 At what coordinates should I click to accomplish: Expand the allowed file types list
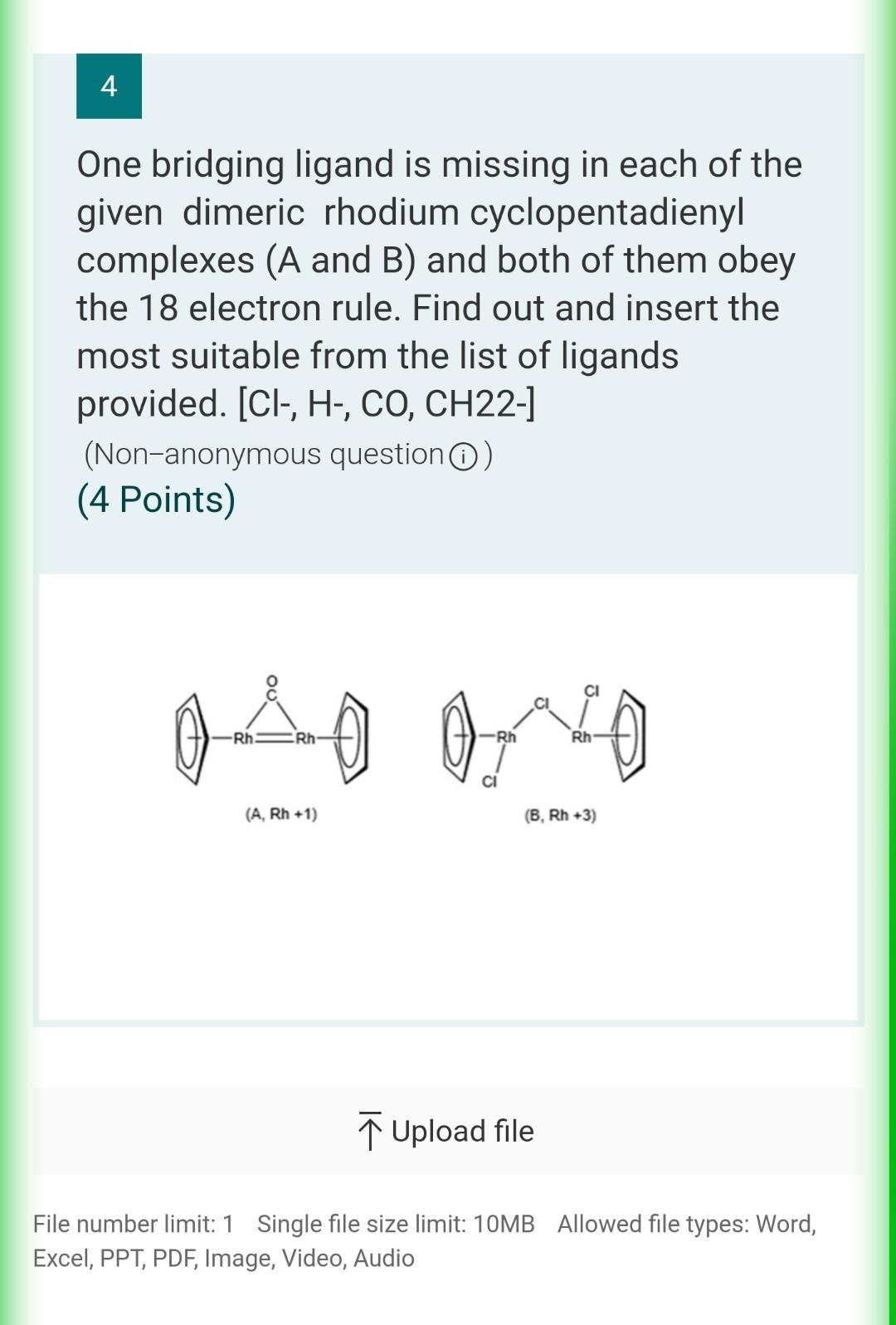pyautogui.click(x=687, y=1223)
